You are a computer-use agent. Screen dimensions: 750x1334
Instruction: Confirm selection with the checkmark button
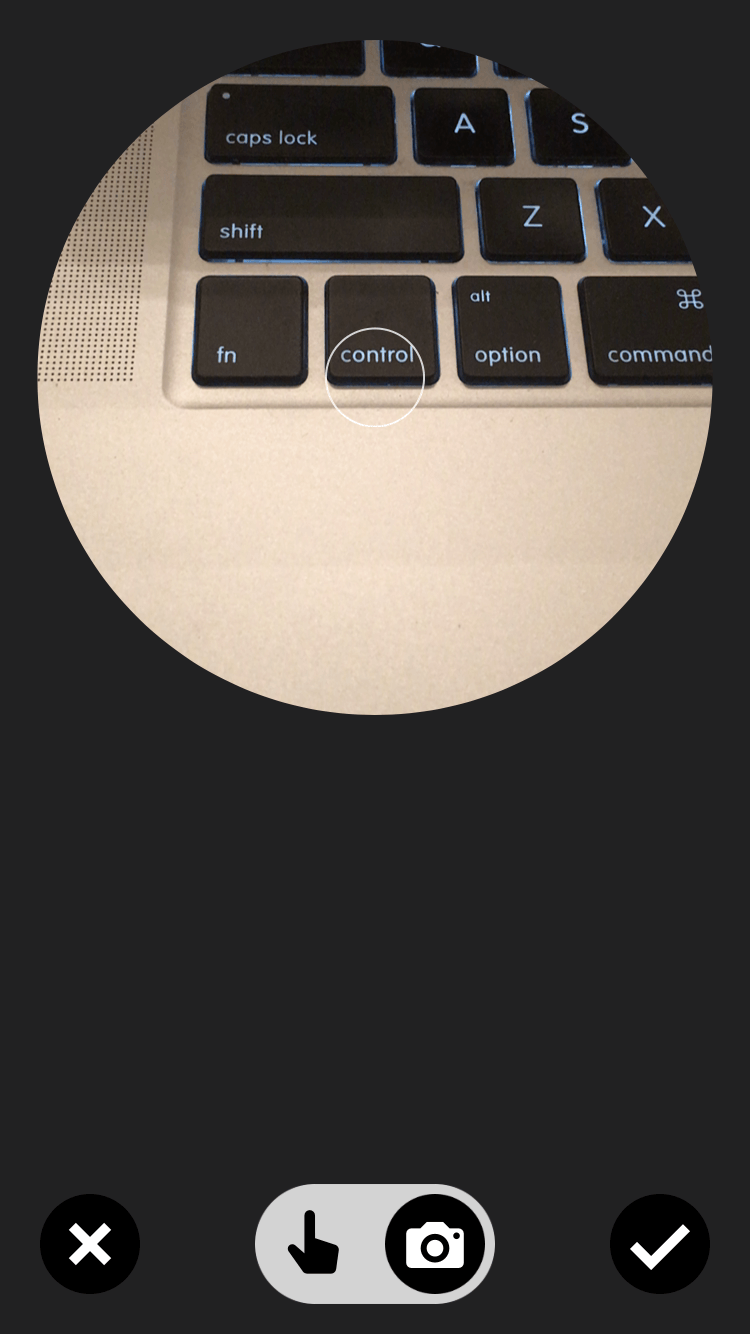[x=659, y=1244]
